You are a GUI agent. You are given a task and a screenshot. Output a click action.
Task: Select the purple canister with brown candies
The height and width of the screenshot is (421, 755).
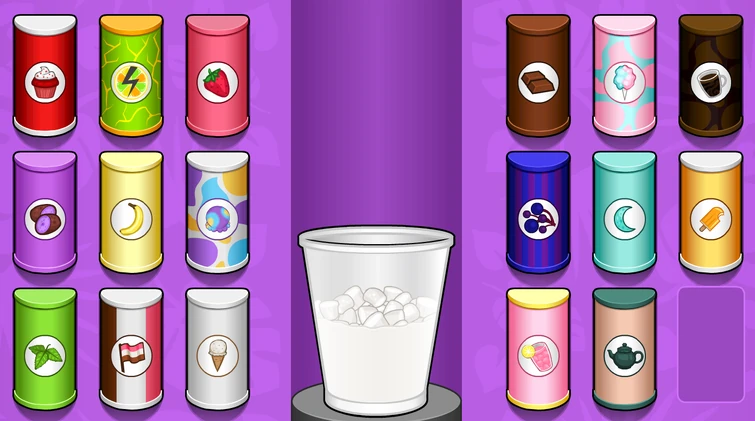coord(44,217)
